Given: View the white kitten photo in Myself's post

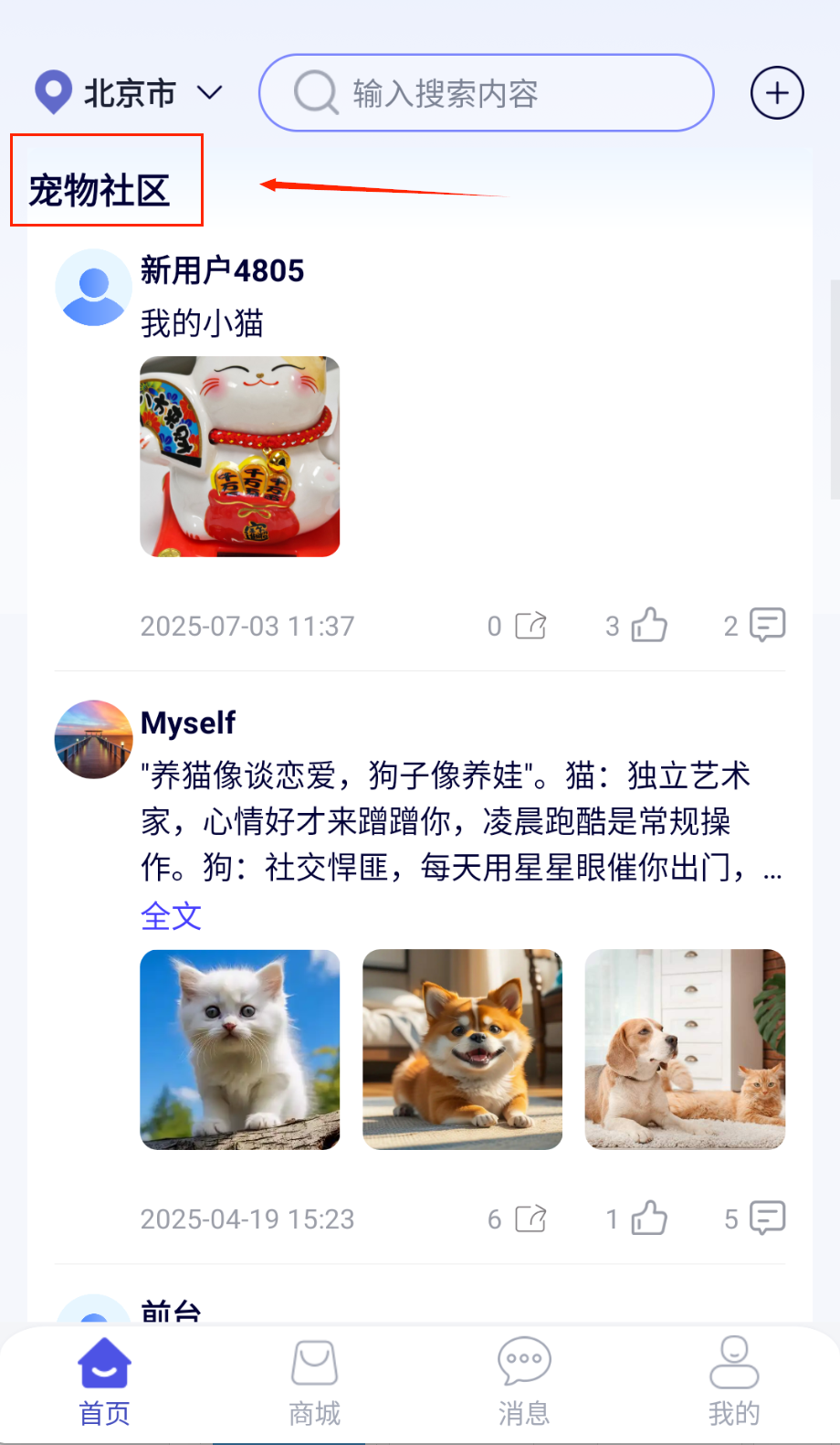Looking at the screenshot, I should tap(240, 1049).
